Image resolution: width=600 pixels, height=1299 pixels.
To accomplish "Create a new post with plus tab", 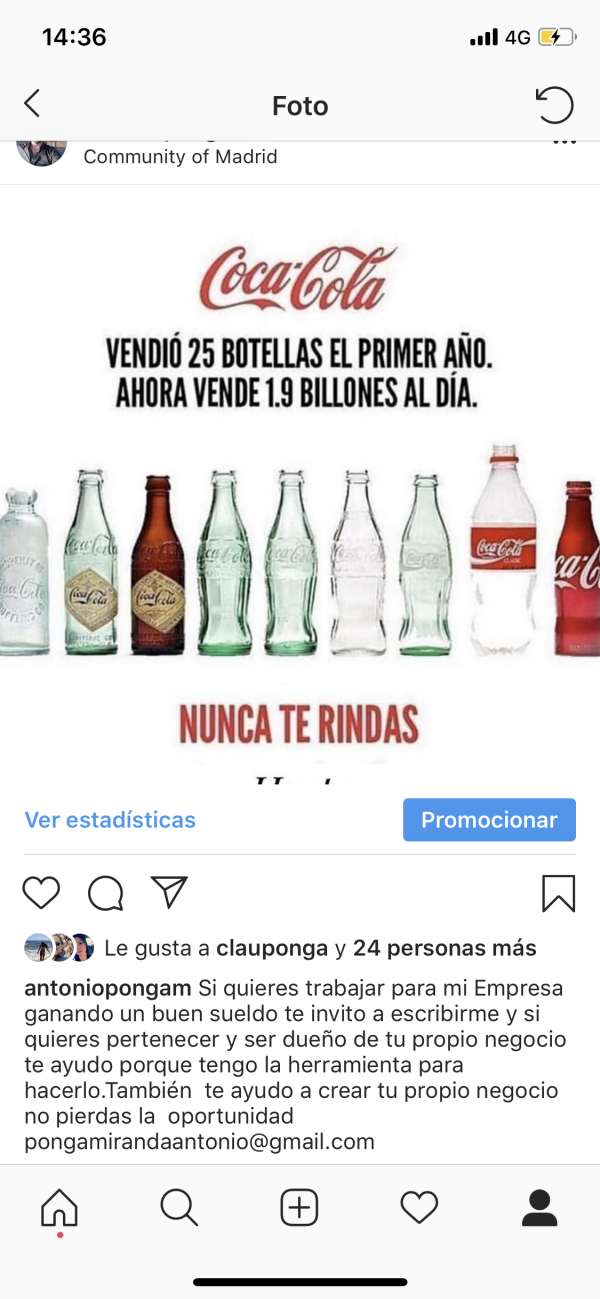I will pos(299,1208).
